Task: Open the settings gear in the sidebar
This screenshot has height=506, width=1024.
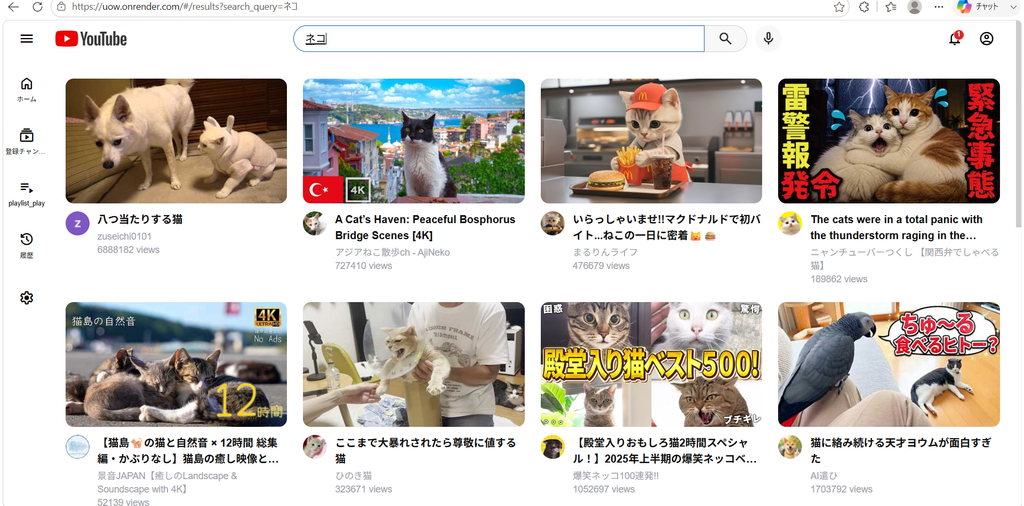Action: pos(26,298)
